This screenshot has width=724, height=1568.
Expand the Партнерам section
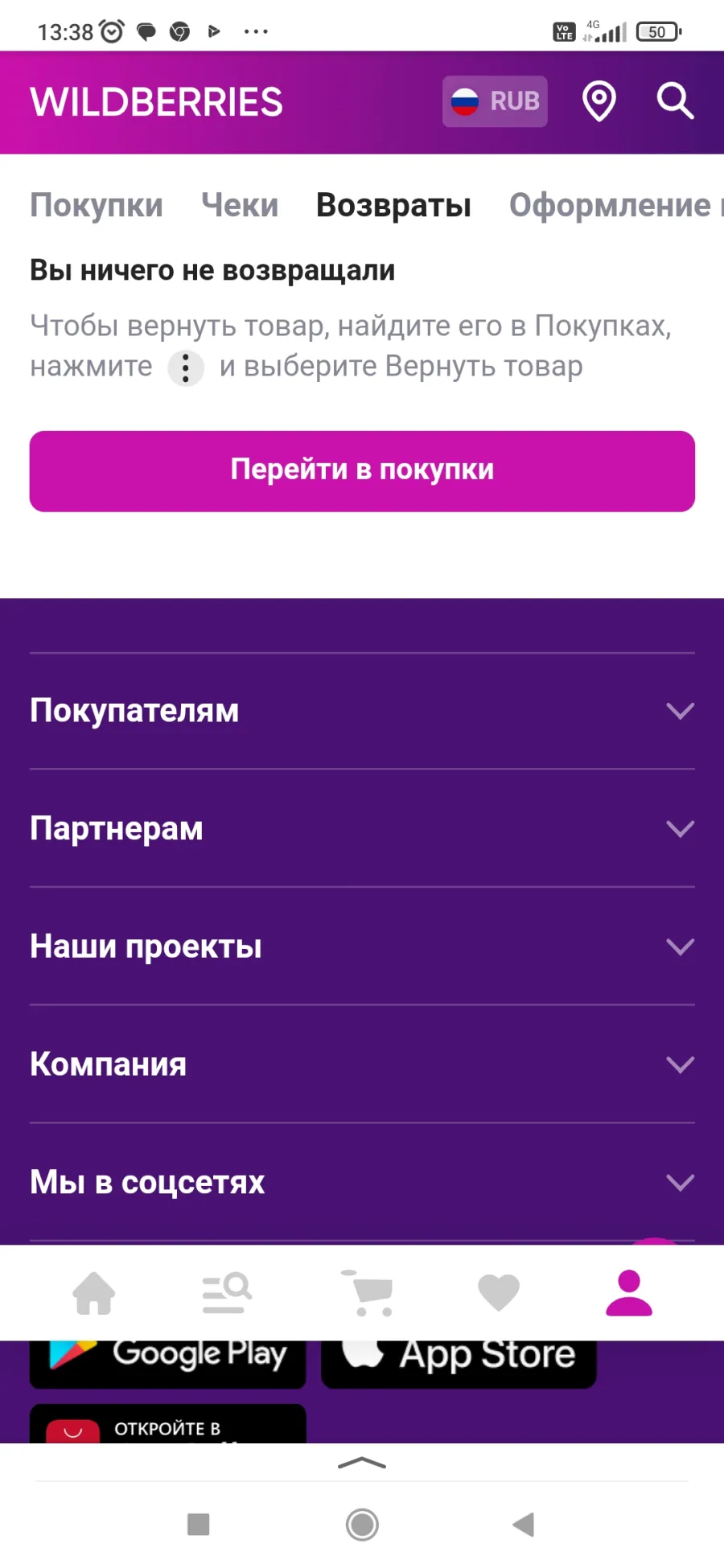coord(362,829)
